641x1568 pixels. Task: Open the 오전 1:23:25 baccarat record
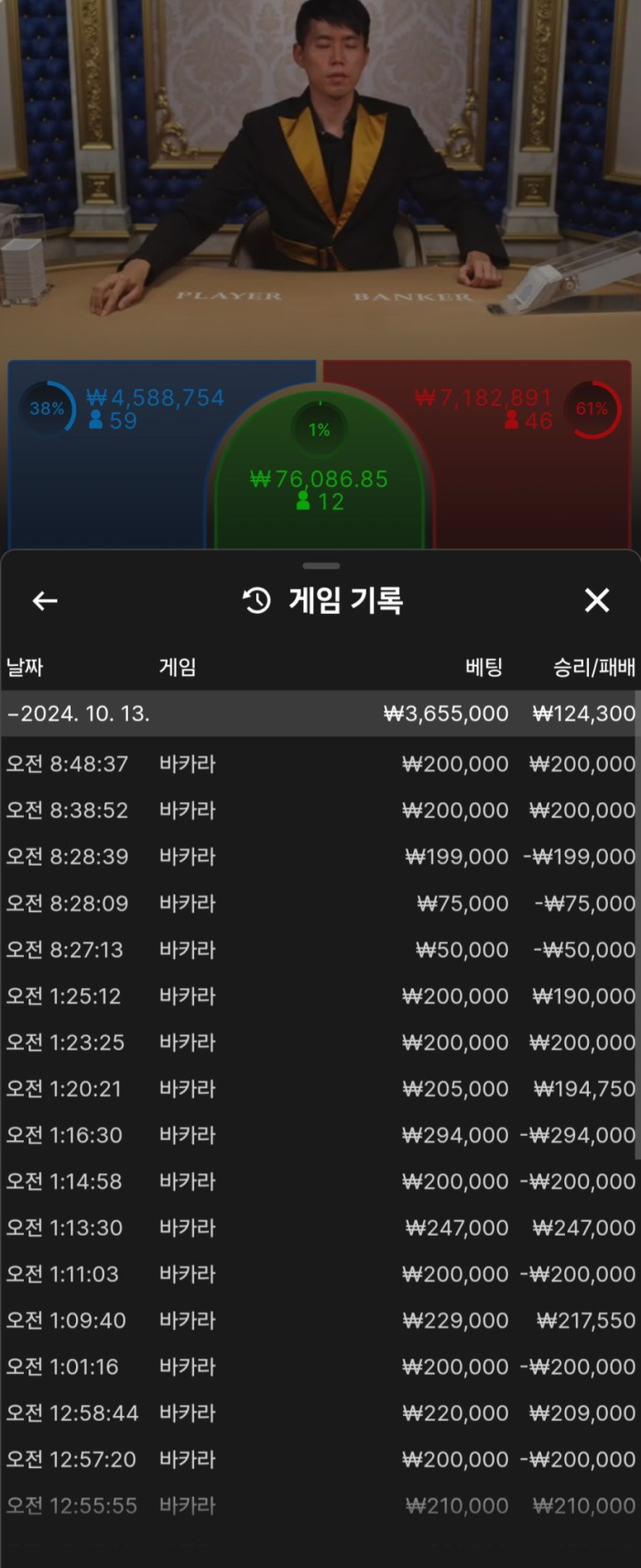tap(319, 1042)
